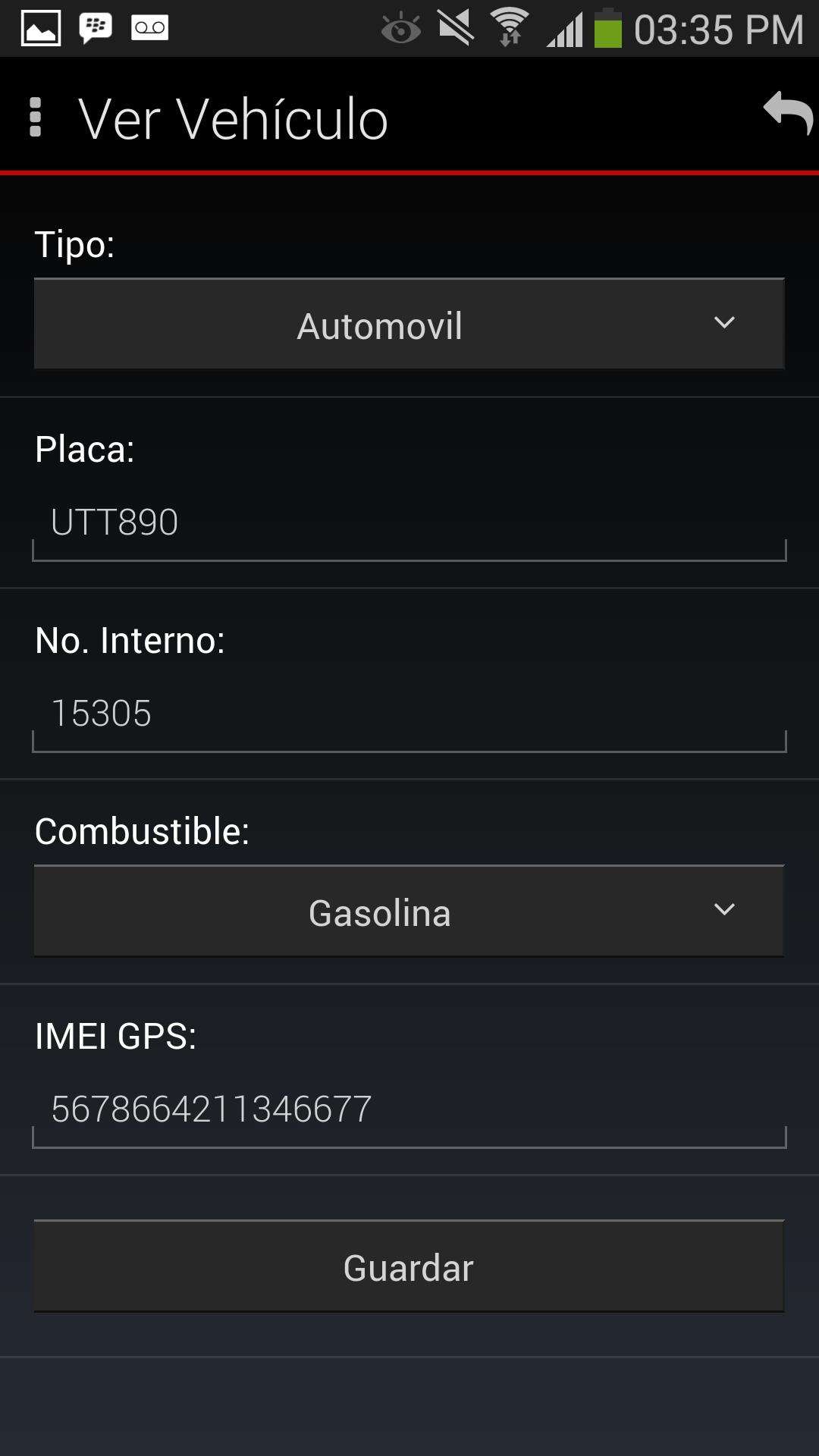The width and height of the screenshot is (819, 1456).
Task: Open the Gallery icon in status bar
Action: [42, 29]
